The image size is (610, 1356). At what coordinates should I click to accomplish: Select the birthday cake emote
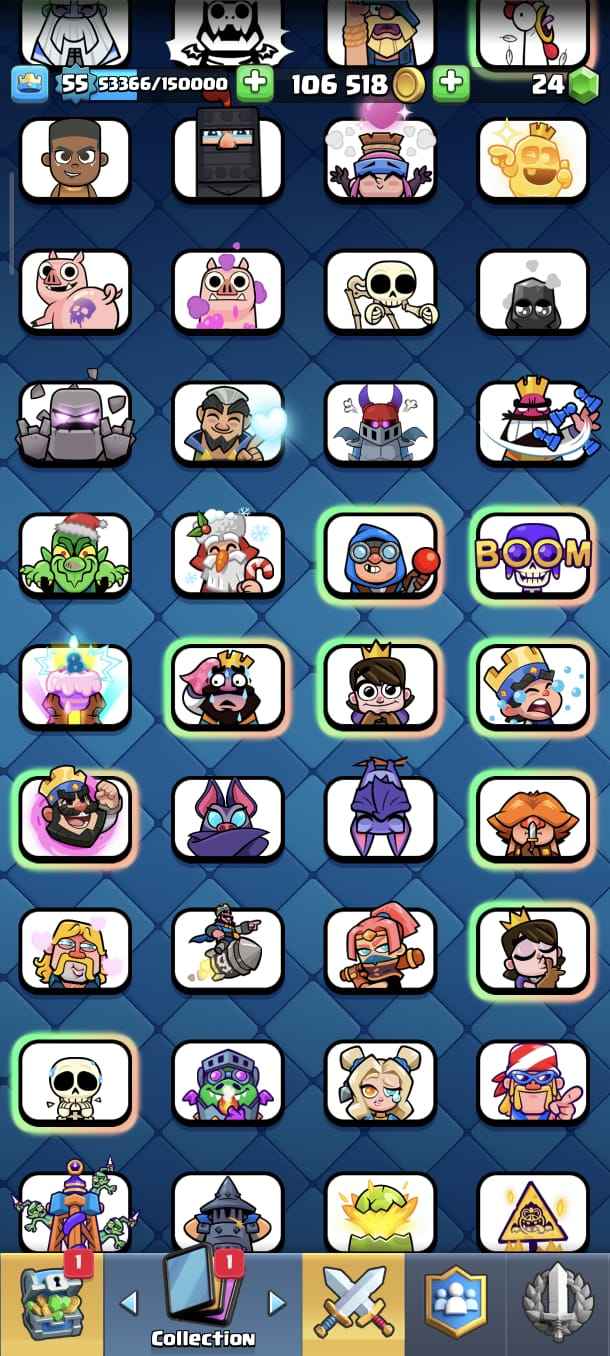pos(75,687)
